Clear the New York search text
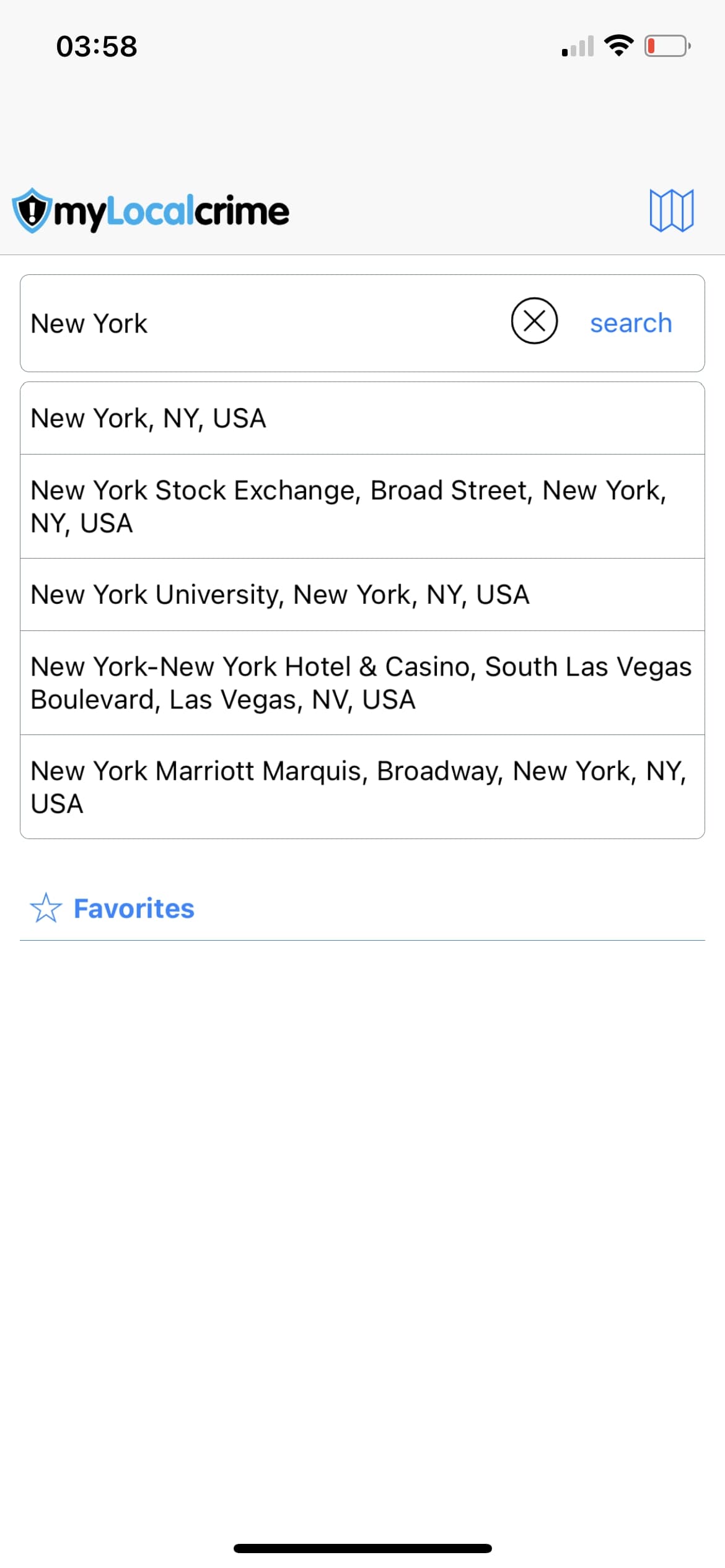 (534, 321)
